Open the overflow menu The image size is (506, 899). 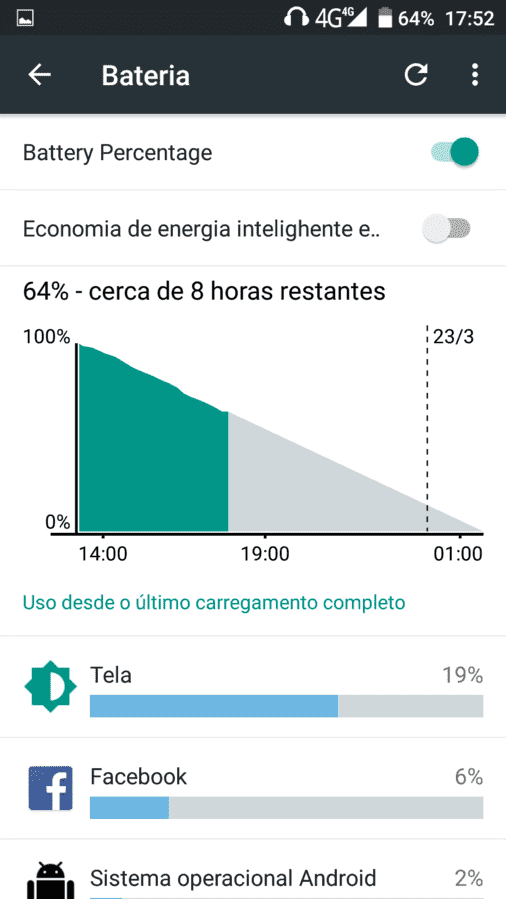coord(474,75)
